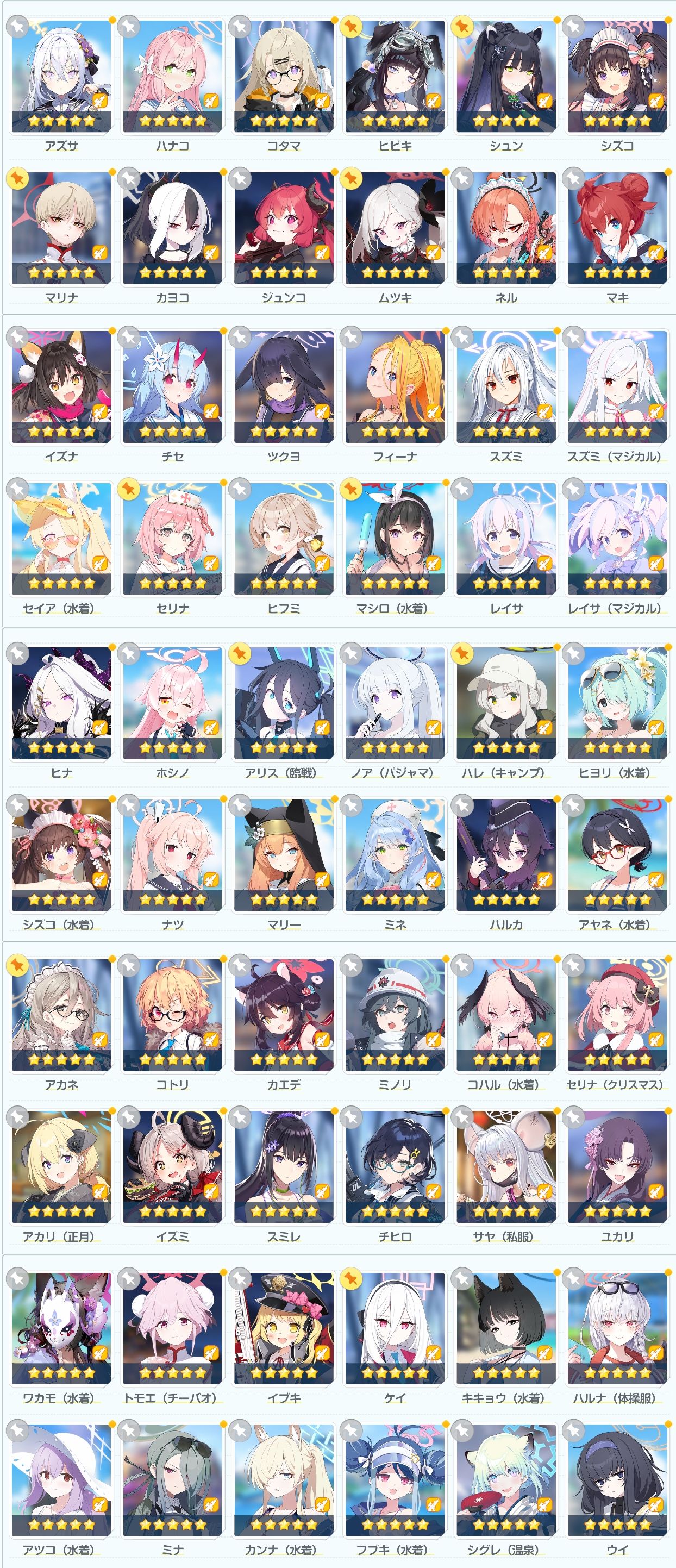The width and height of the screenshot is (676, 1568).
Task: Open the アズサ character card
Action: [x=61, y=76]
